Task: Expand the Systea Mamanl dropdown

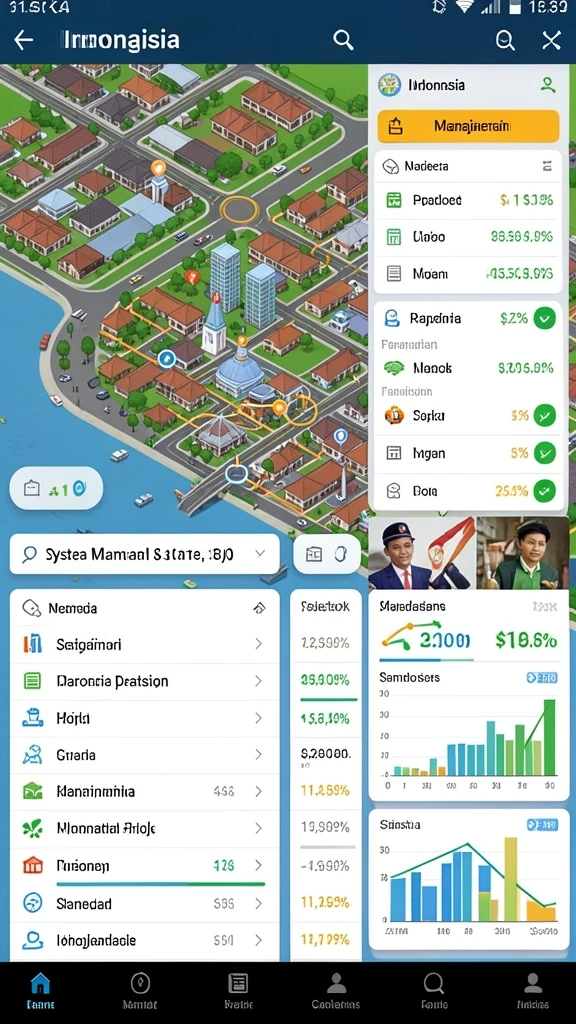Action: click(145, 554)
